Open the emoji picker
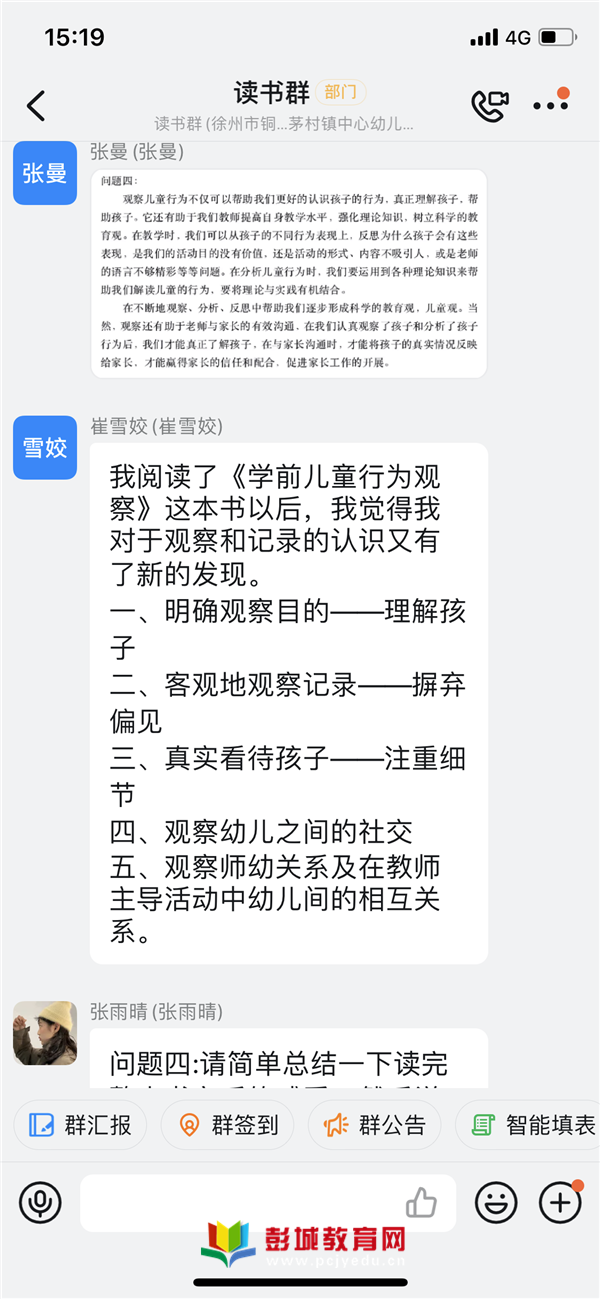The height and width of the screenshot is (1299, 600). [496, 1202]
